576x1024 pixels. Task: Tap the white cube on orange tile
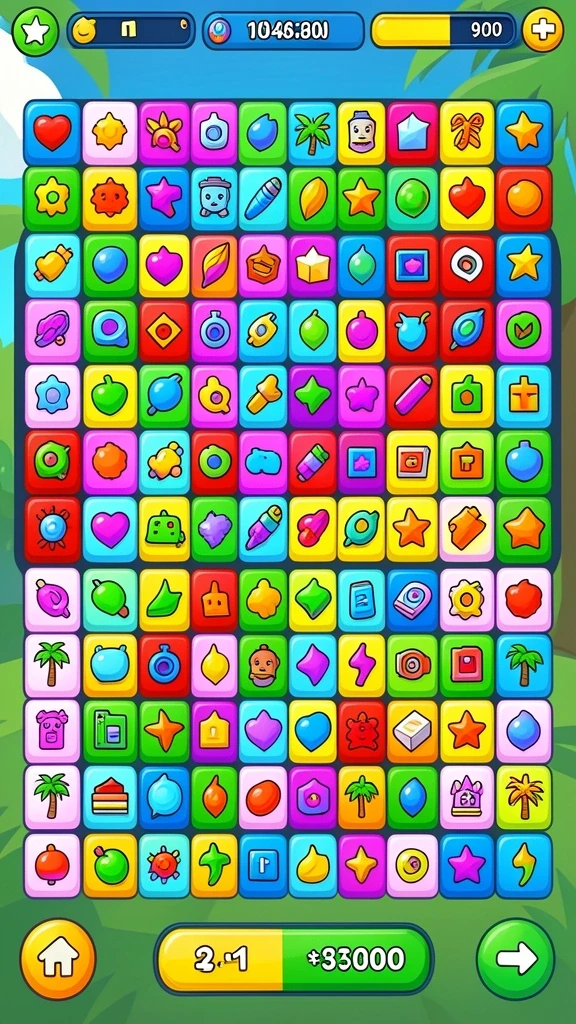click(411, 731)
